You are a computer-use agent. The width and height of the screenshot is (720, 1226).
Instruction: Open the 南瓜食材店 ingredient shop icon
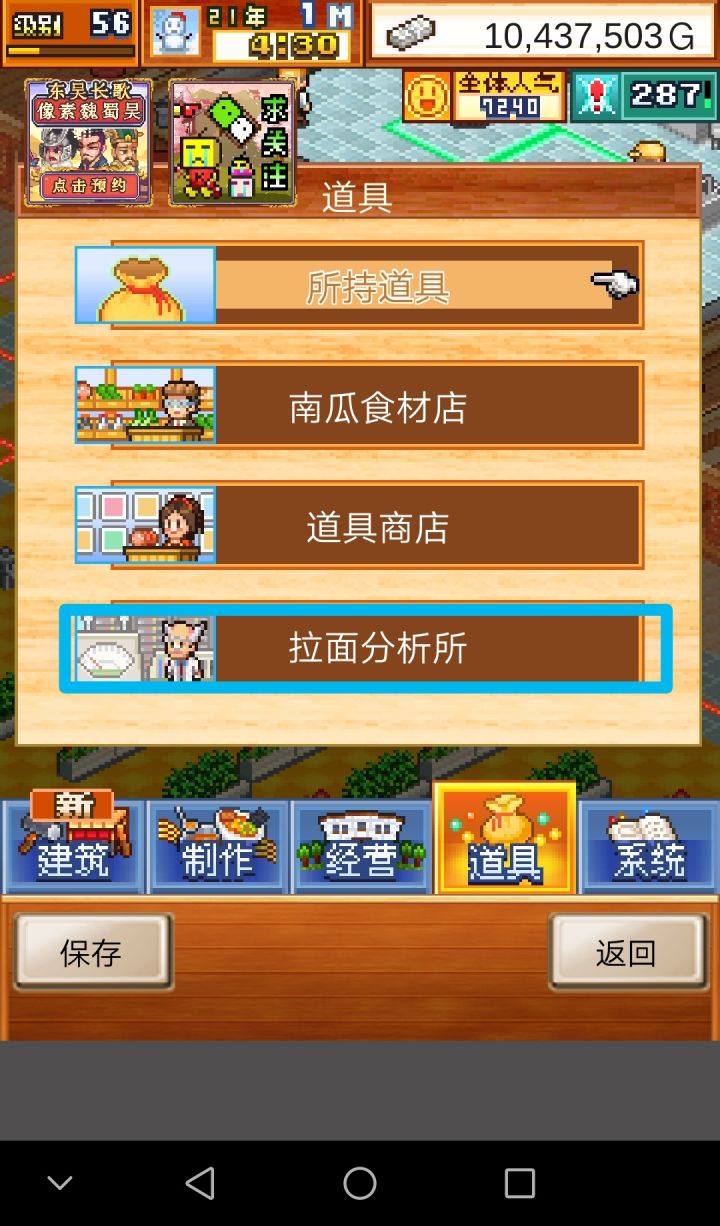pyautogui.click(x=143, y=405)
